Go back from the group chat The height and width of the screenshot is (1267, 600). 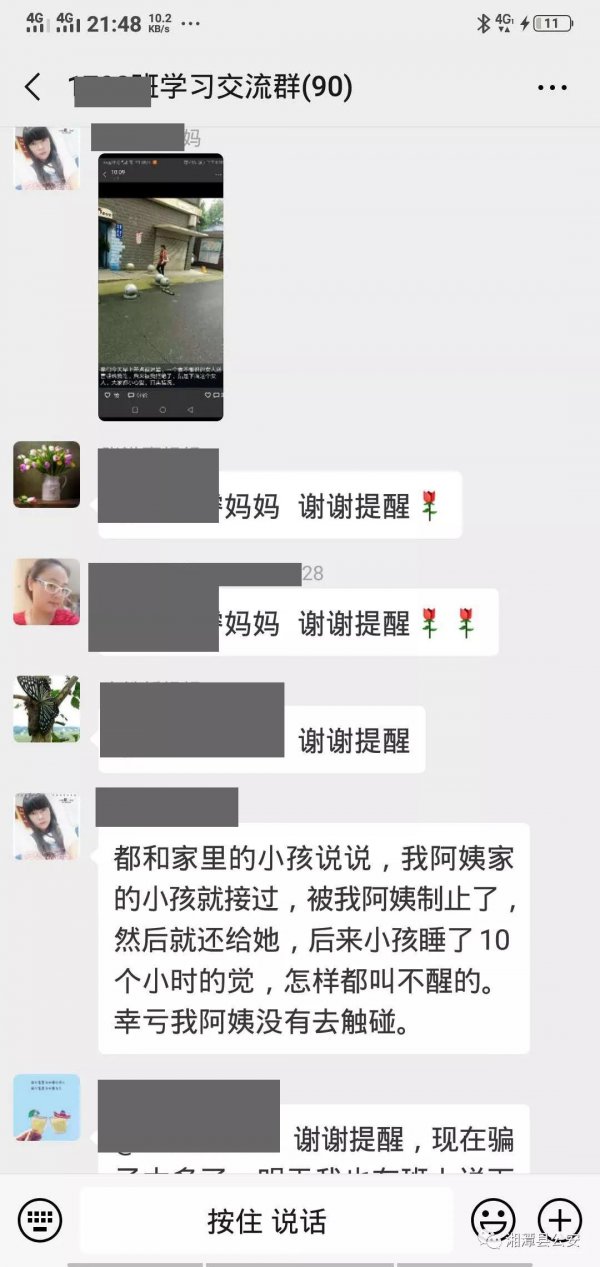click(33, 87)
